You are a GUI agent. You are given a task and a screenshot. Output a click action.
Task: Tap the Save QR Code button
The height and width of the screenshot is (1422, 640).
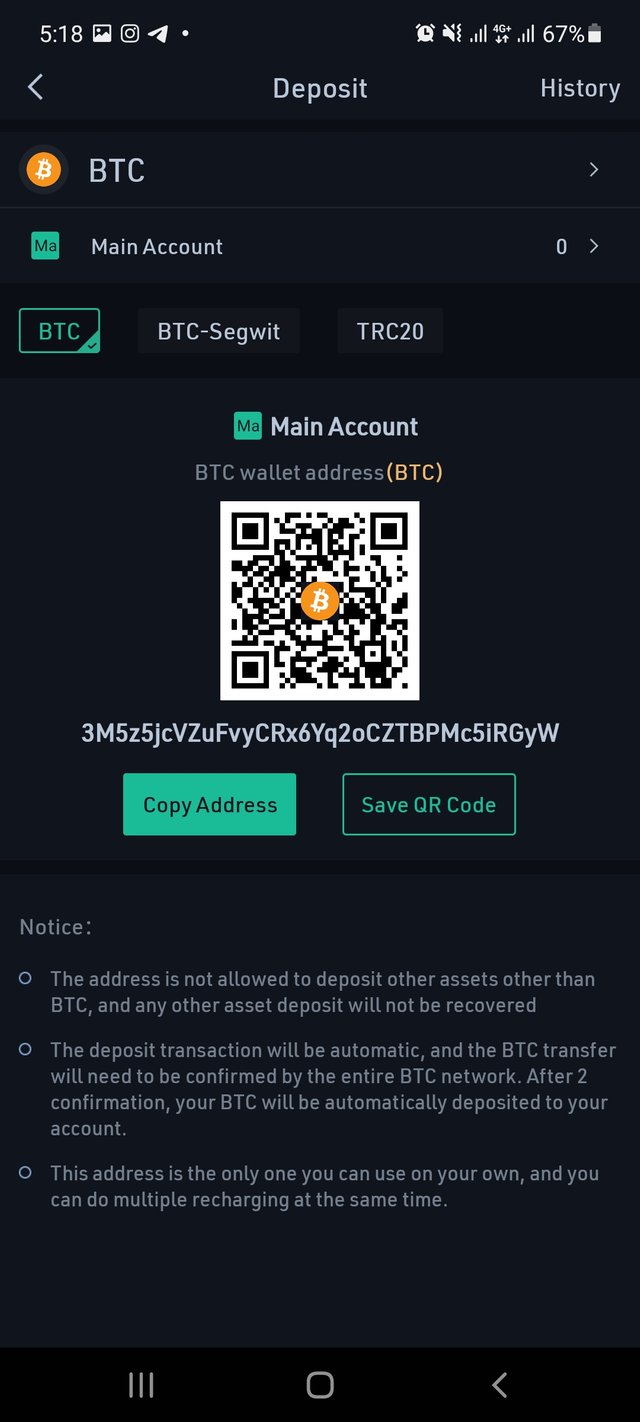point(429,804)
